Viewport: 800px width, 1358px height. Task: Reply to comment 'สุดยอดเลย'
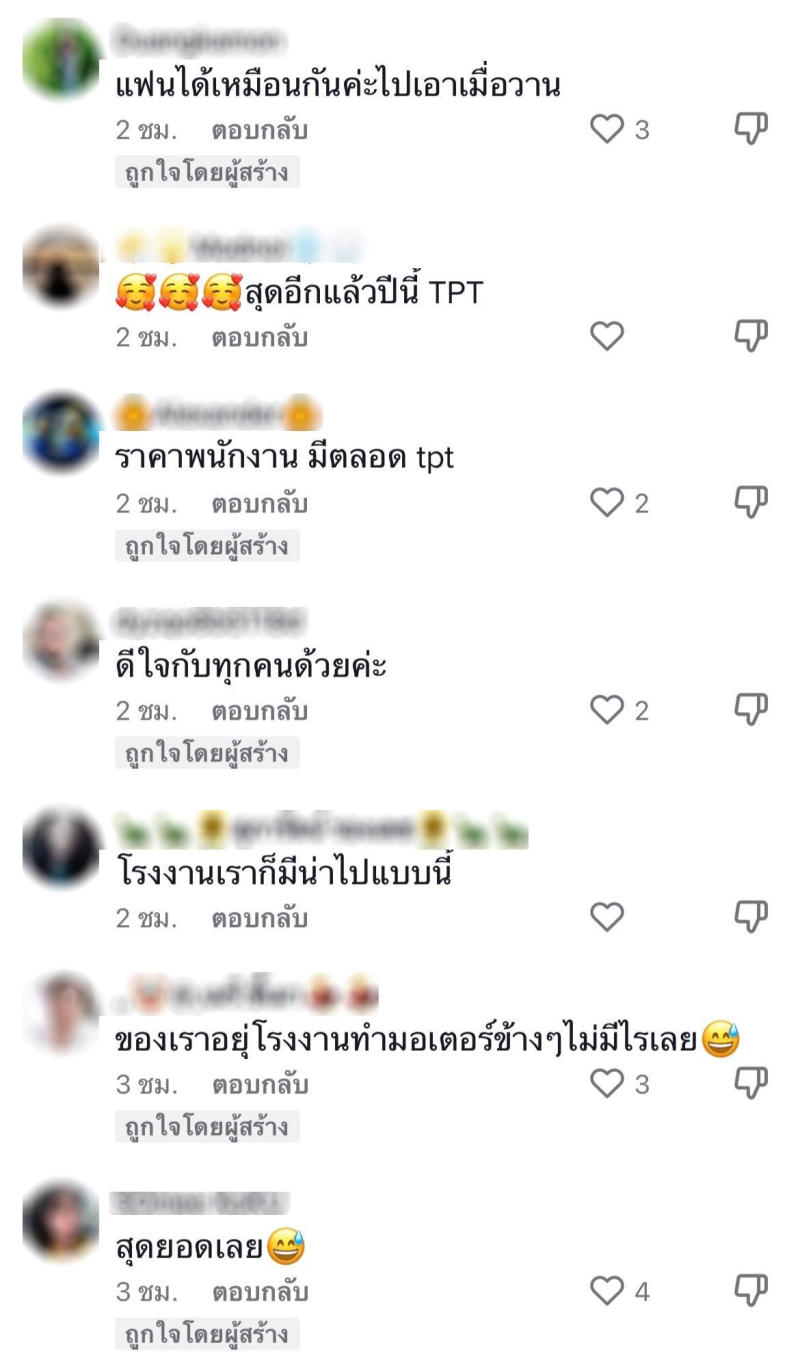coord(259,1292)
